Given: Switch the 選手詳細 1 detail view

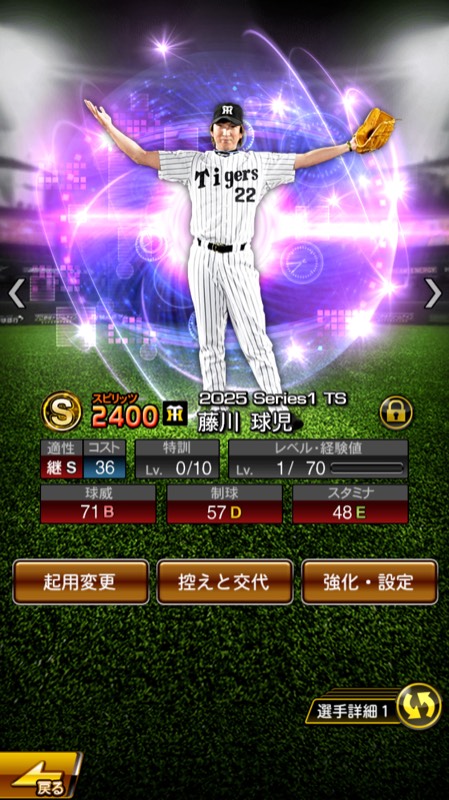Looking at the screenshot, I should (x=374, y=707).
